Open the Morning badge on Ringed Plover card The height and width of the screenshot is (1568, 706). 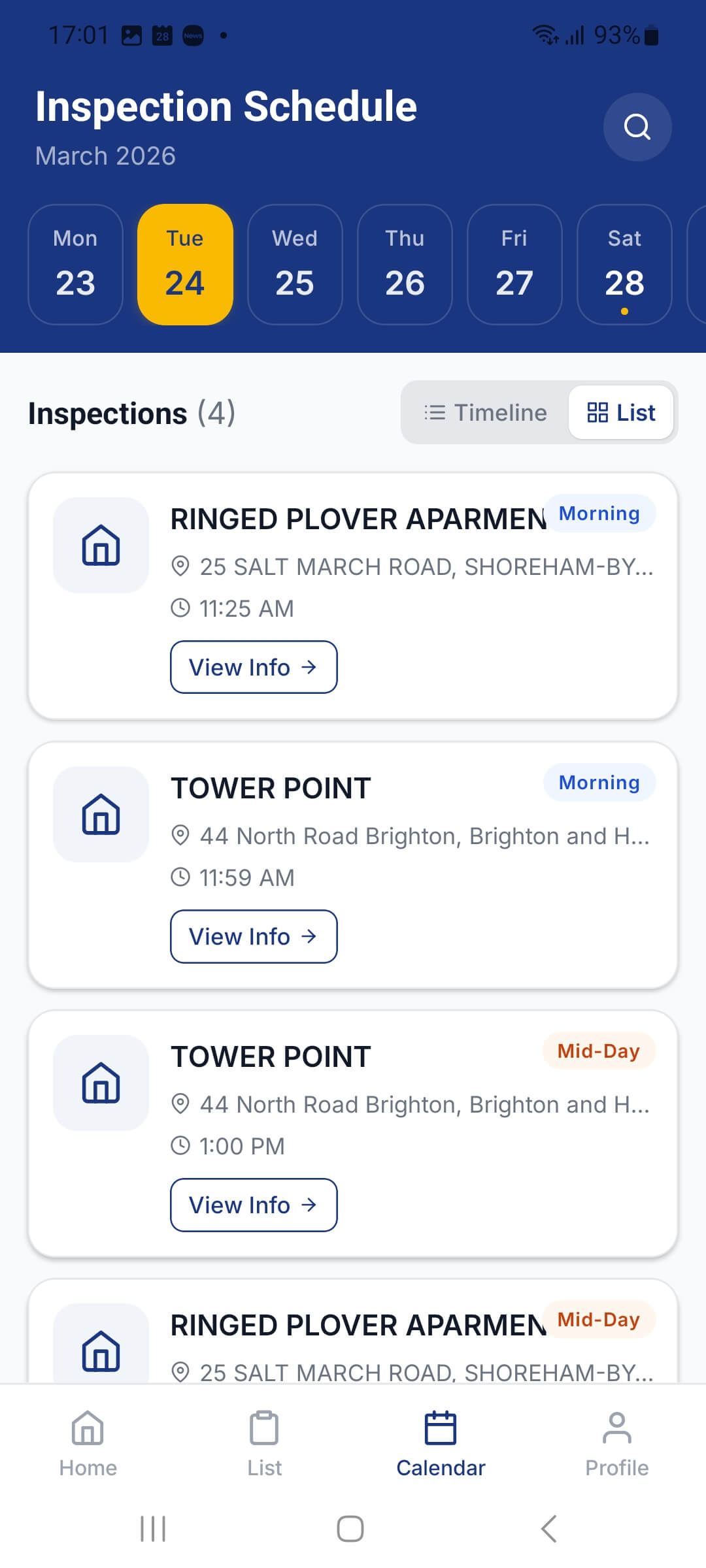coord(599,514)
